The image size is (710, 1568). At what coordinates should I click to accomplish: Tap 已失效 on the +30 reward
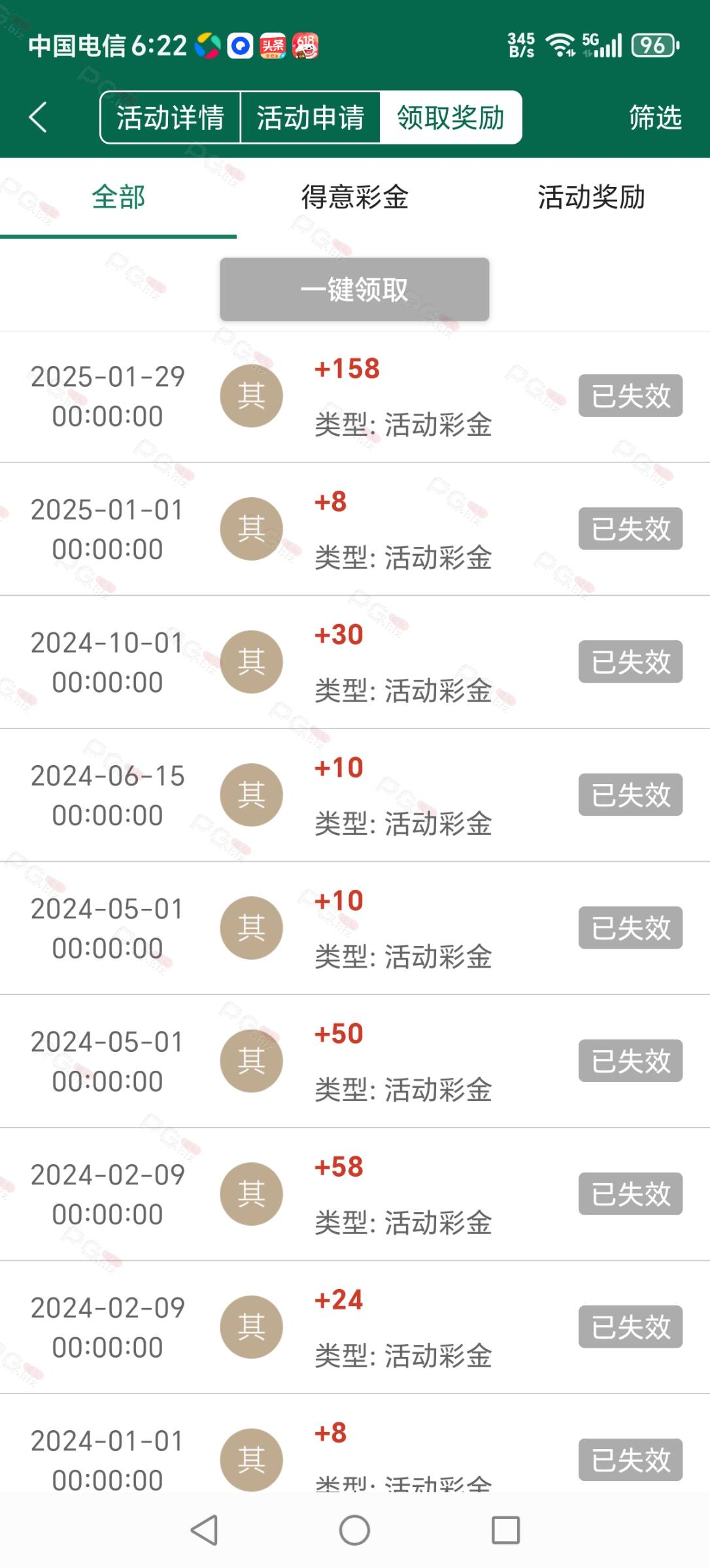pos(630,662)
